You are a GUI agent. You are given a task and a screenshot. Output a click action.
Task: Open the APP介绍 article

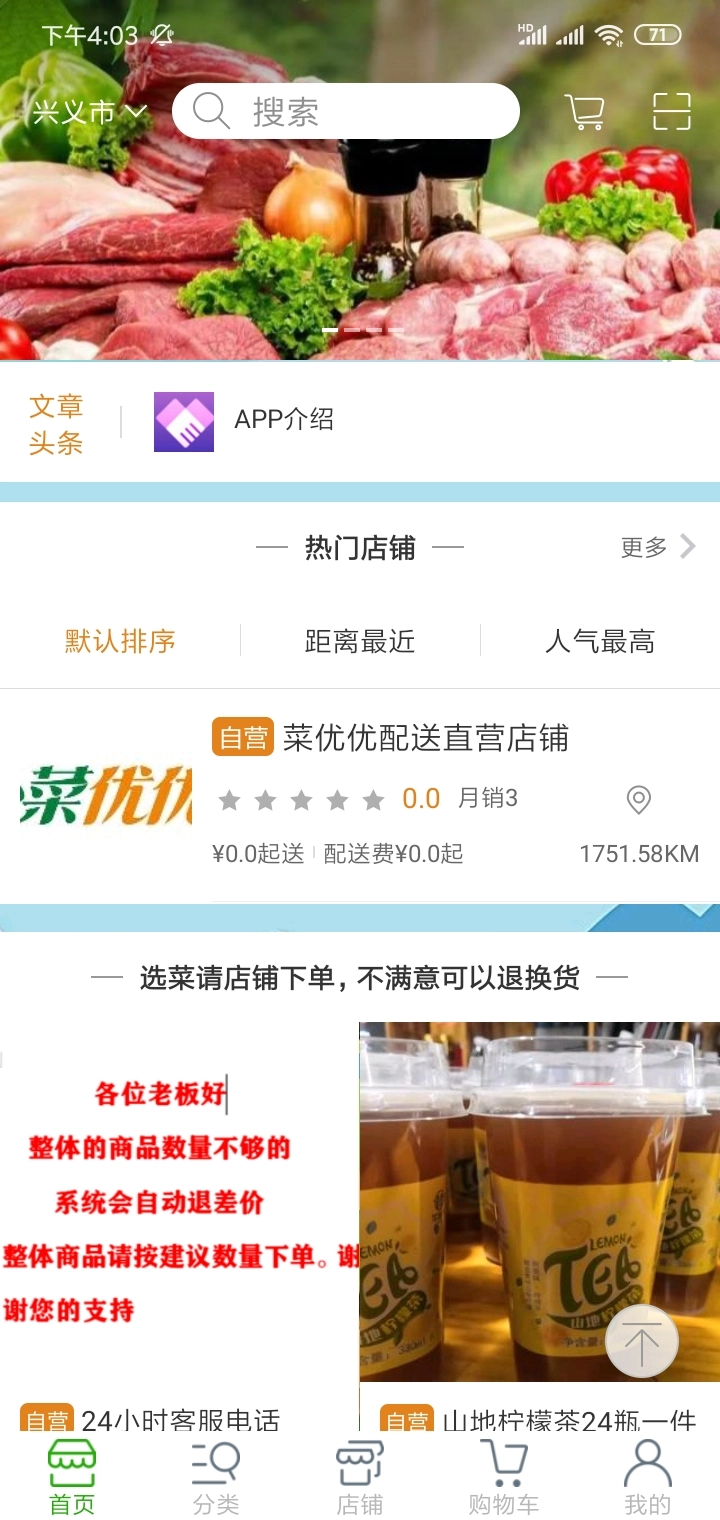283,420
